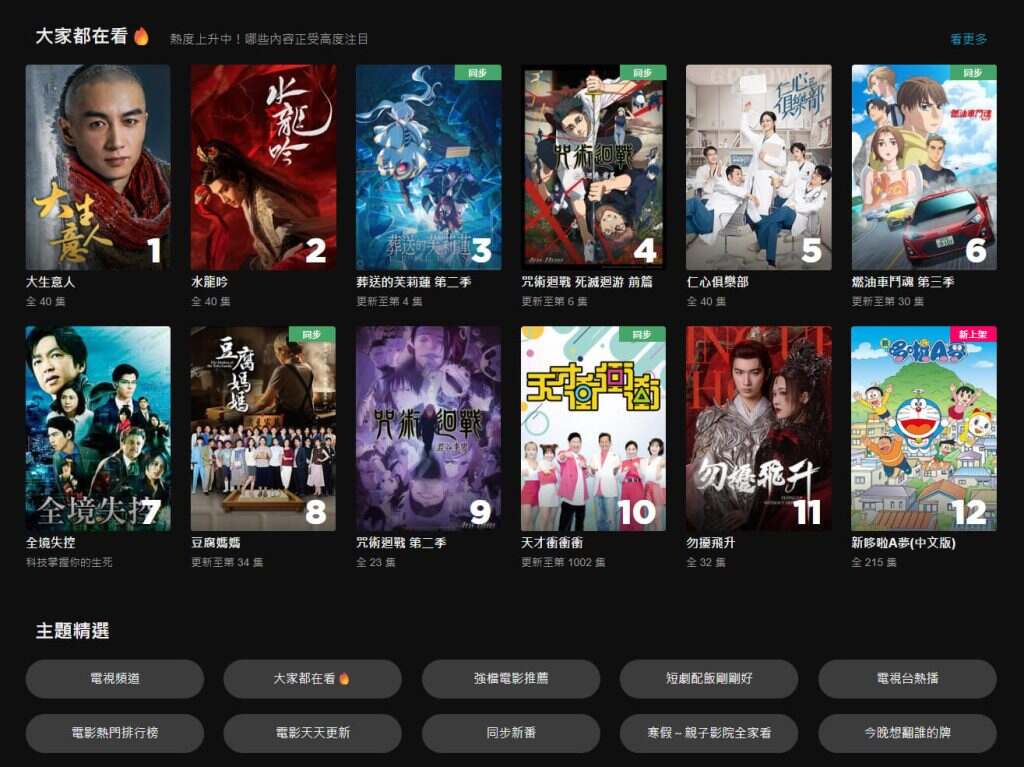Select the 同步新番 chip
This screenshot has width=1024, height=767.
pos(511,733)
